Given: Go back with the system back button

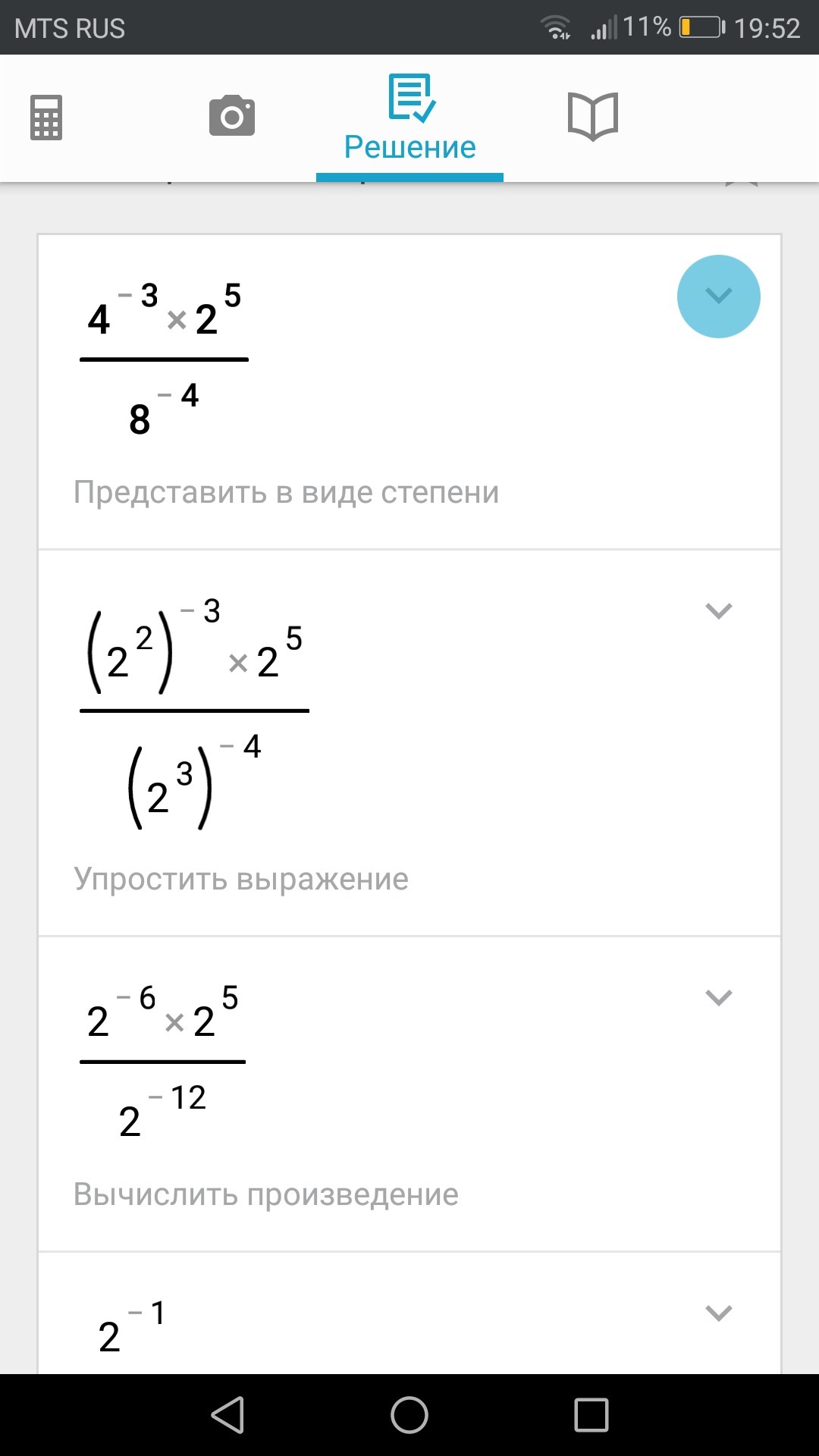Looking at the screenshot, I should click(x=227, y=1415).
